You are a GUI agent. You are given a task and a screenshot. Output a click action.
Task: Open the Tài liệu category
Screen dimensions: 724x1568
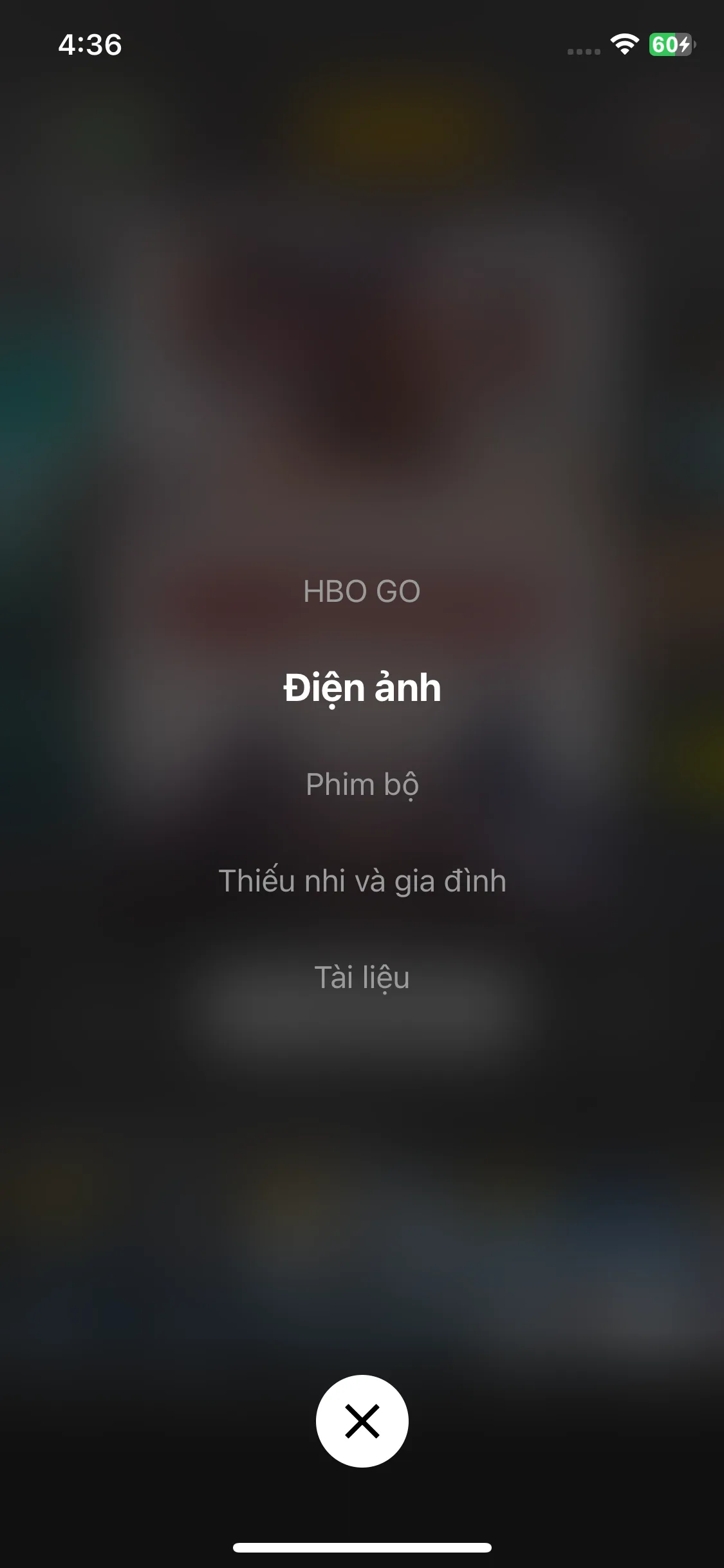click(x=362, y=978)
